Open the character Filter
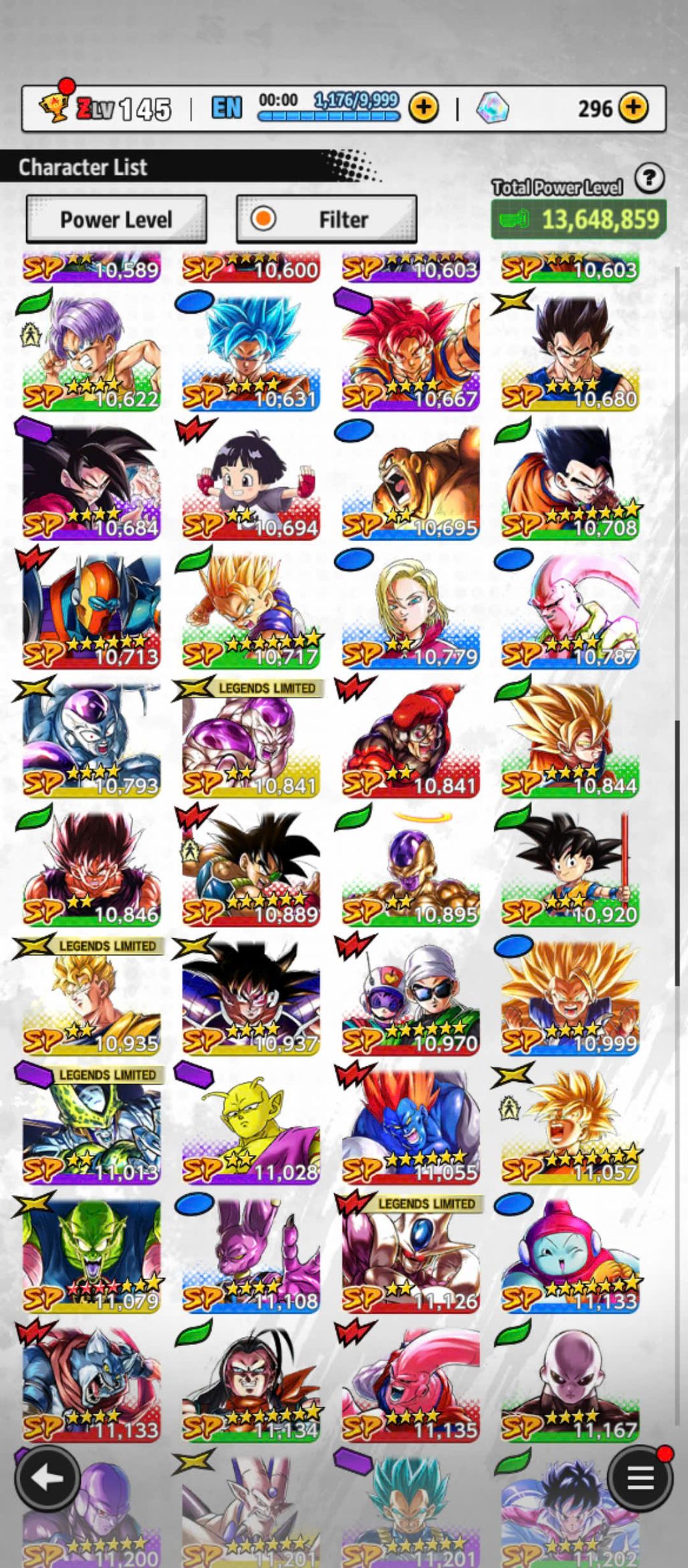 click(x=327, y=219)
